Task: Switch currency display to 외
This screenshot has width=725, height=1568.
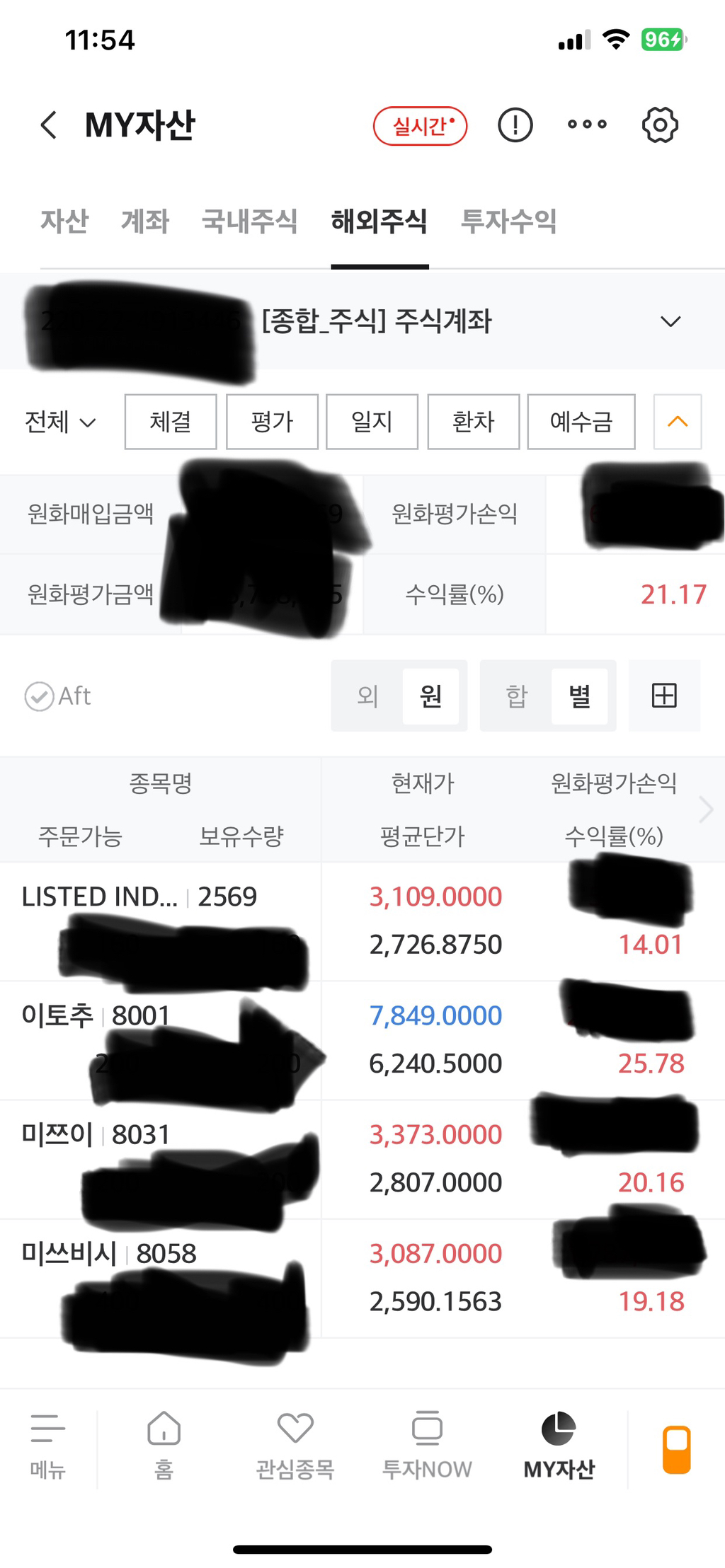Action: 366,696
